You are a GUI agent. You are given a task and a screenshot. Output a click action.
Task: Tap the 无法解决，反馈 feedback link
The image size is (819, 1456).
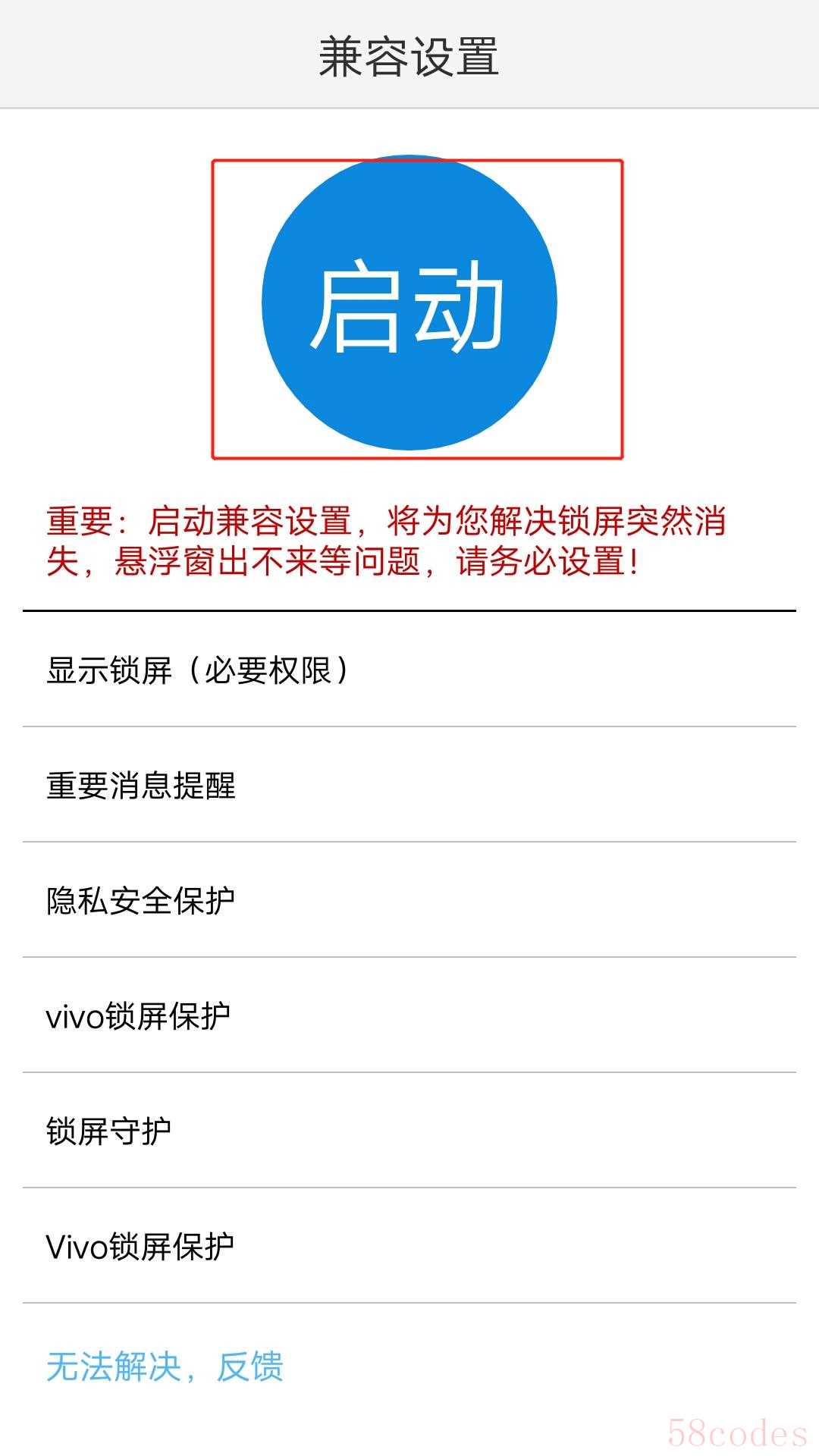click(165, 1367)
